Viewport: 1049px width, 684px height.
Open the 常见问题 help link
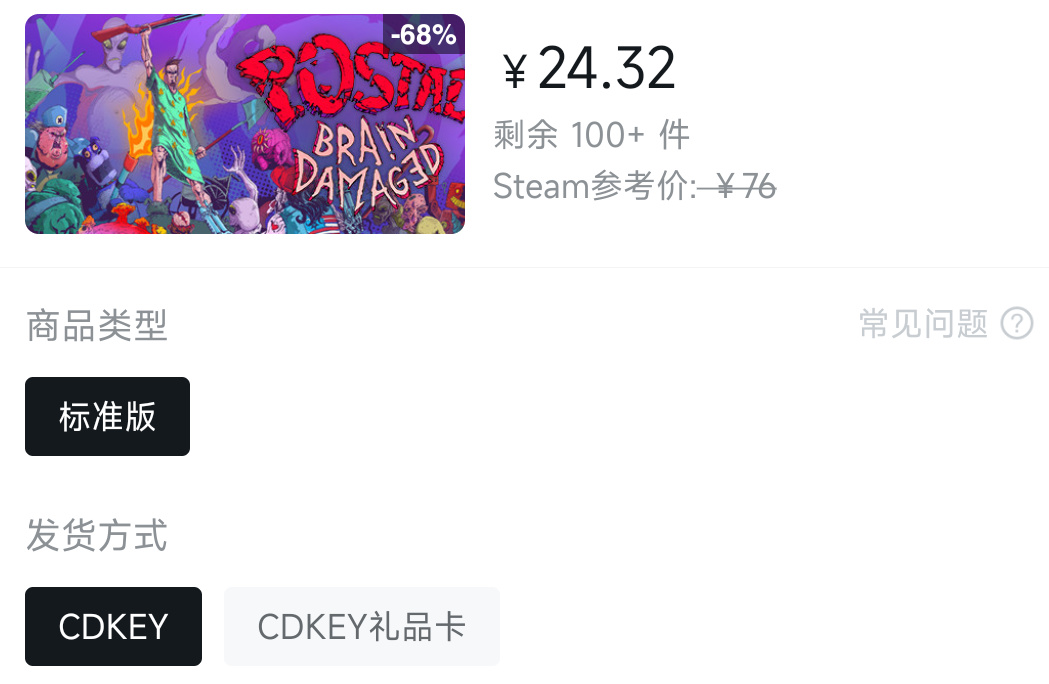click(x=945, y=324)
